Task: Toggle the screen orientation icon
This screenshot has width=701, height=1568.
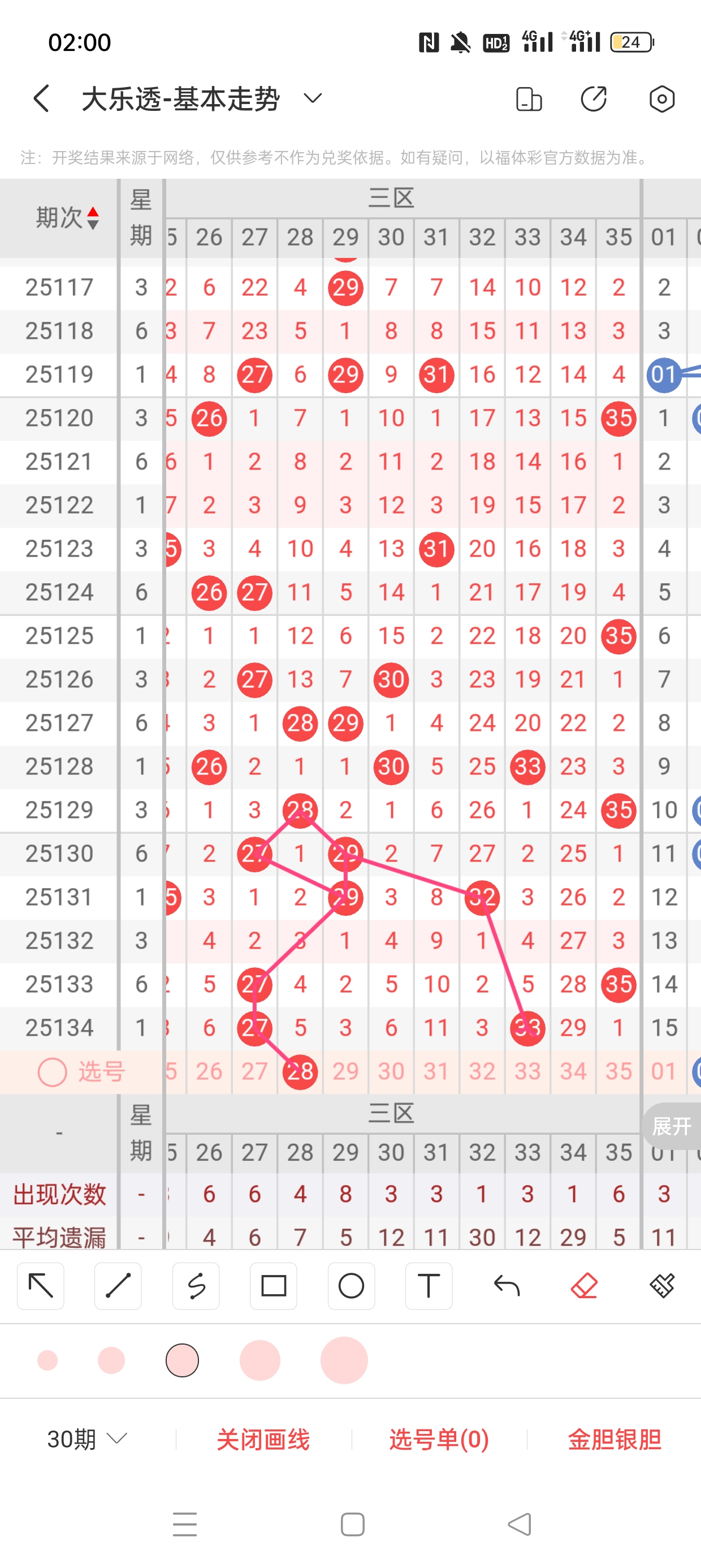Action: (528, 98)
